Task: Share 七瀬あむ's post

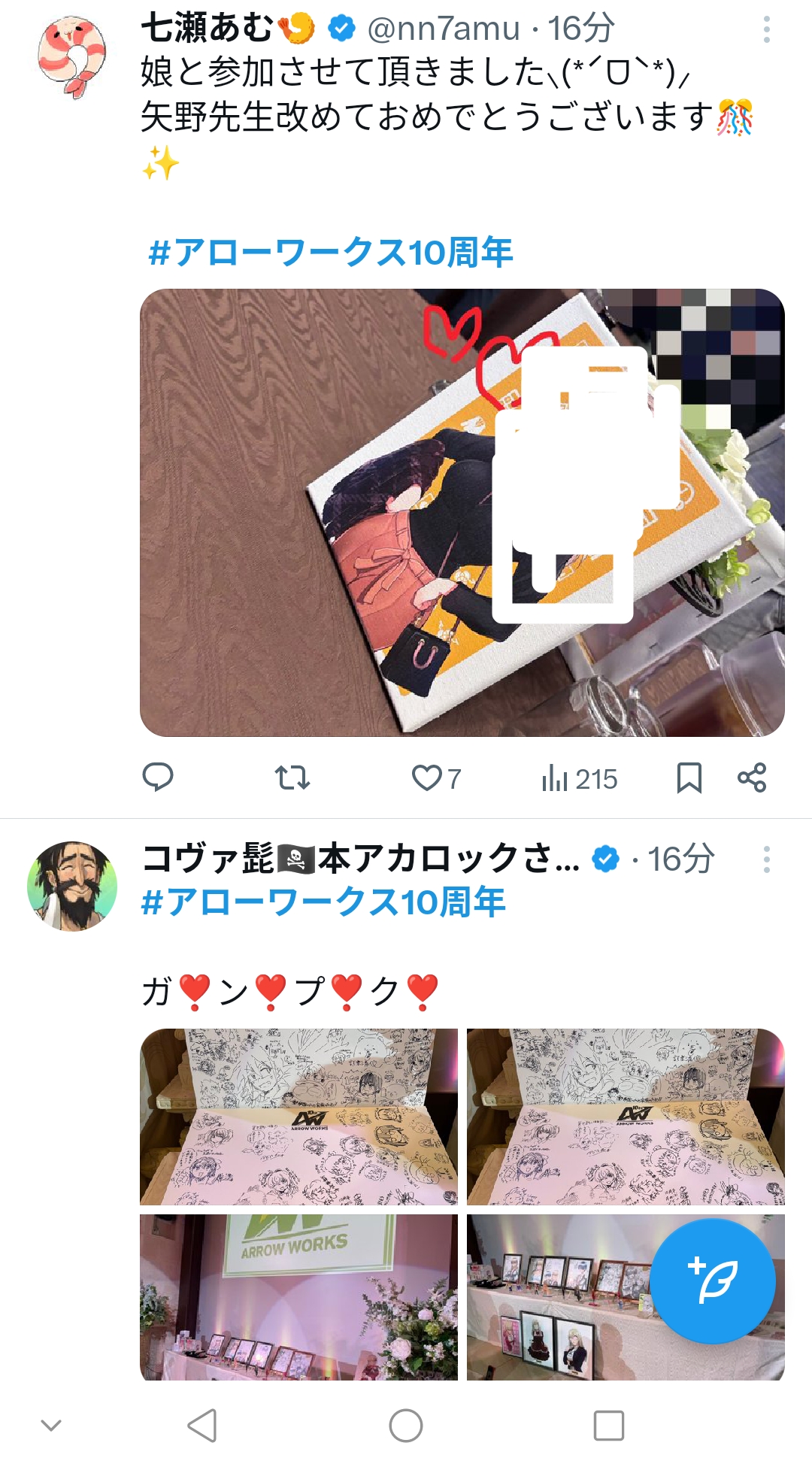Action: coord(752,777)
